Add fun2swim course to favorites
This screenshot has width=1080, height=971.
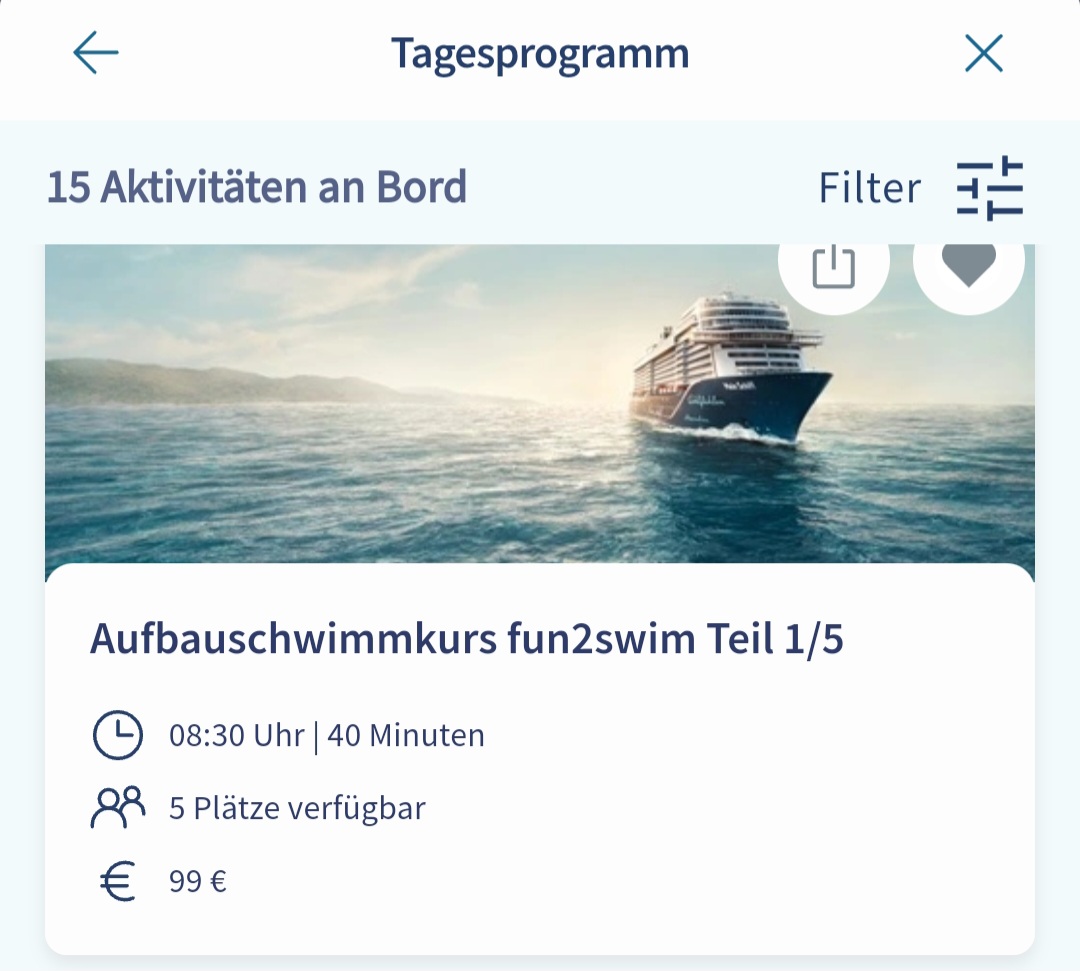(x=968, y=267)
